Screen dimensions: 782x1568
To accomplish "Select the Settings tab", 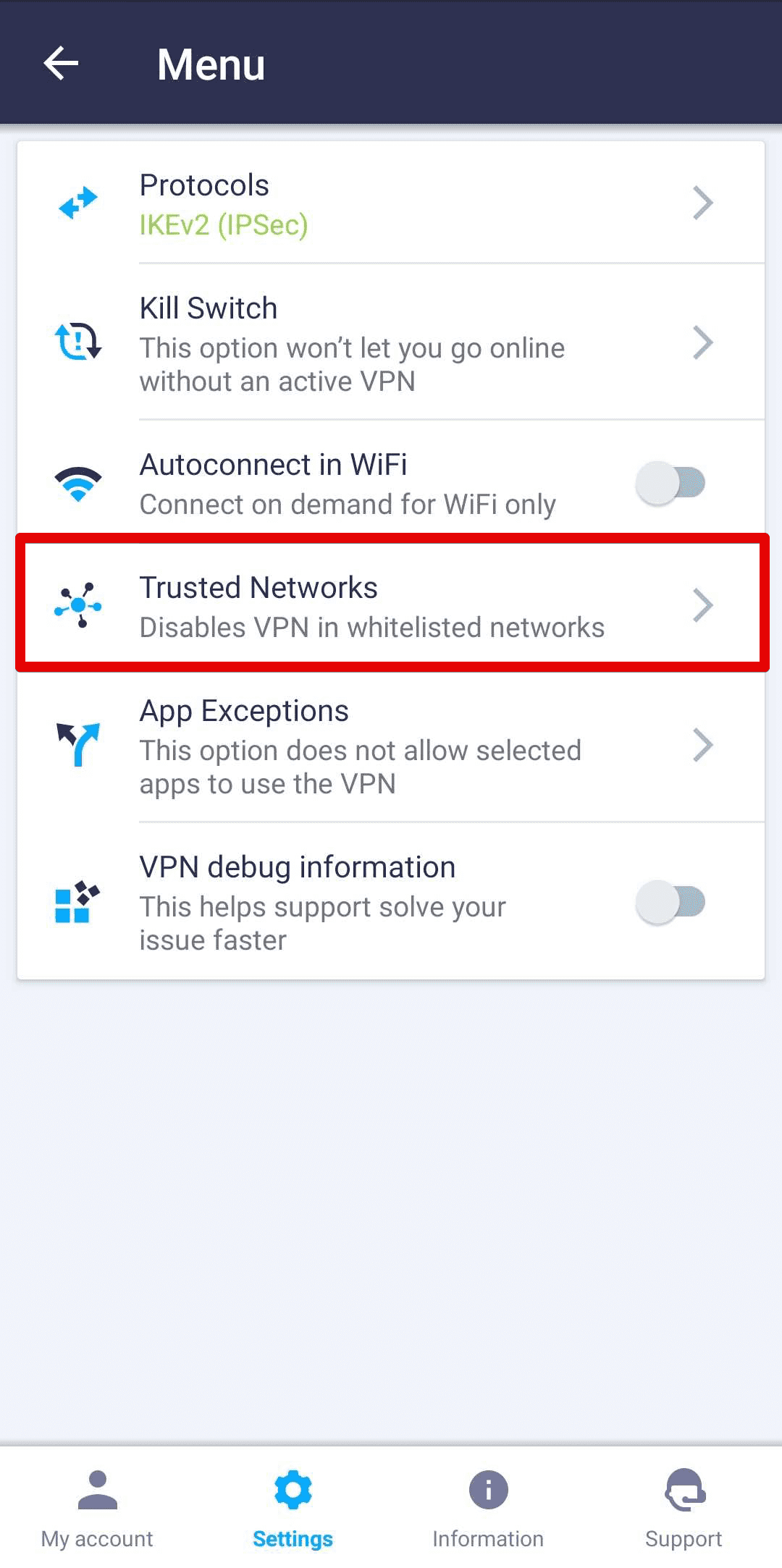I will pos(293,1507).
